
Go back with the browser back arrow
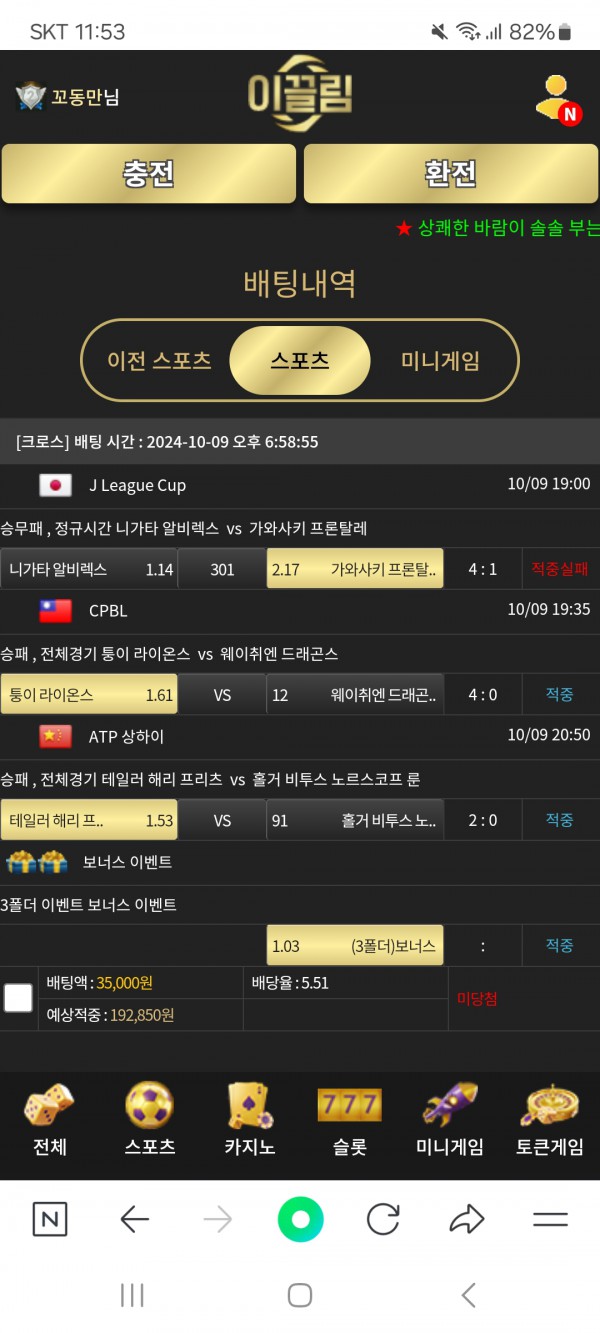[x=134, y=1219]
